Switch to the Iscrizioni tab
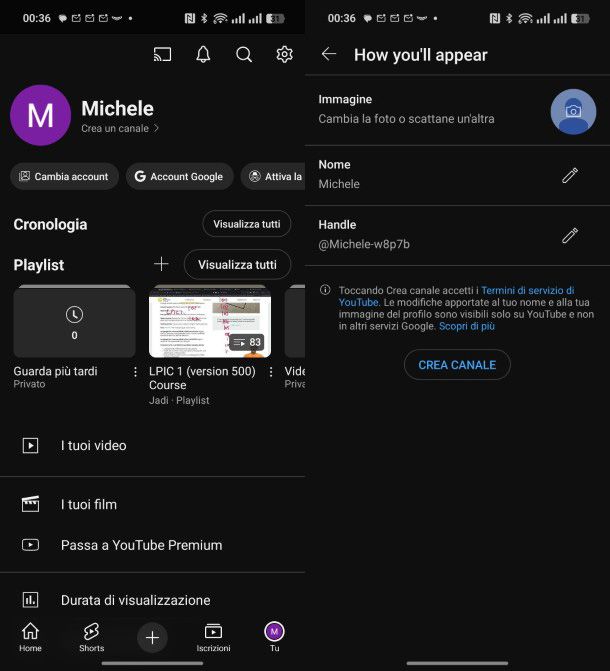This screenshot has height=671, width=610. pyautogui.click(x=213, y=636)
